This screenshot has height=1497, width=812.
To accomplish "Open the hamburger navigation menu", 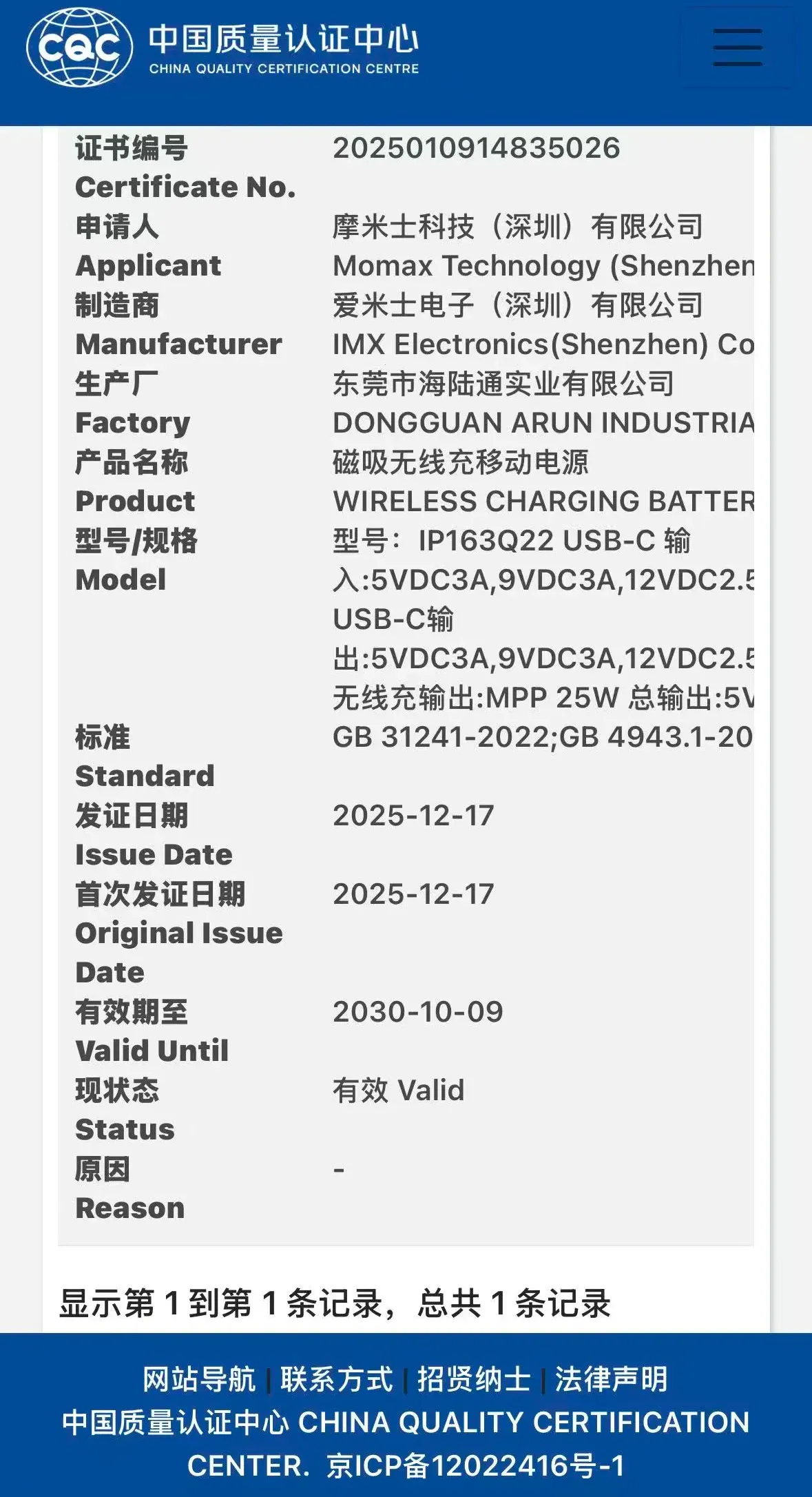I will tap(737, 48).
